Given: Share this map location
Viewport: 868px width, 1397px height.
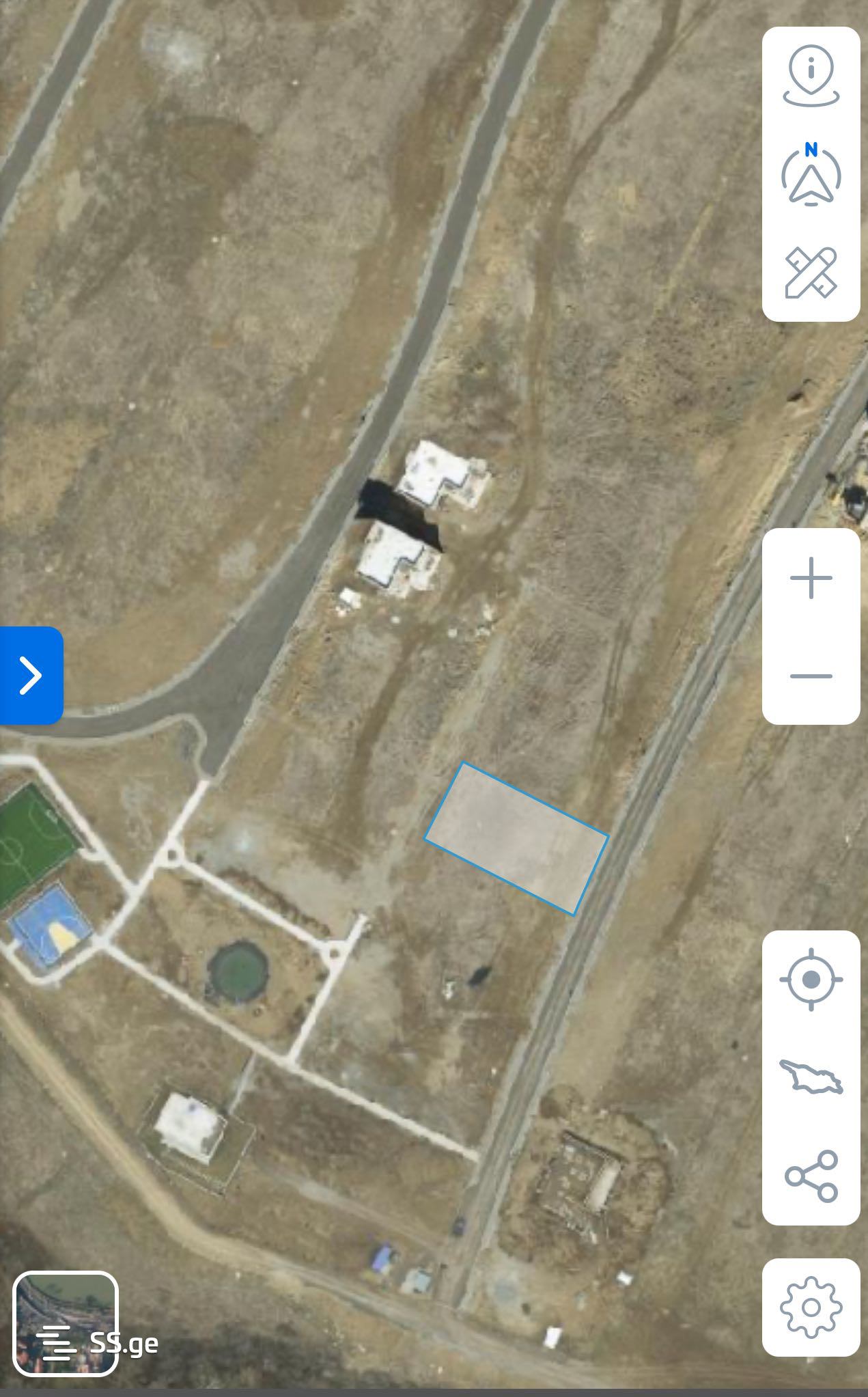Looking at the screenshot, I should [x=811, y=1176].
